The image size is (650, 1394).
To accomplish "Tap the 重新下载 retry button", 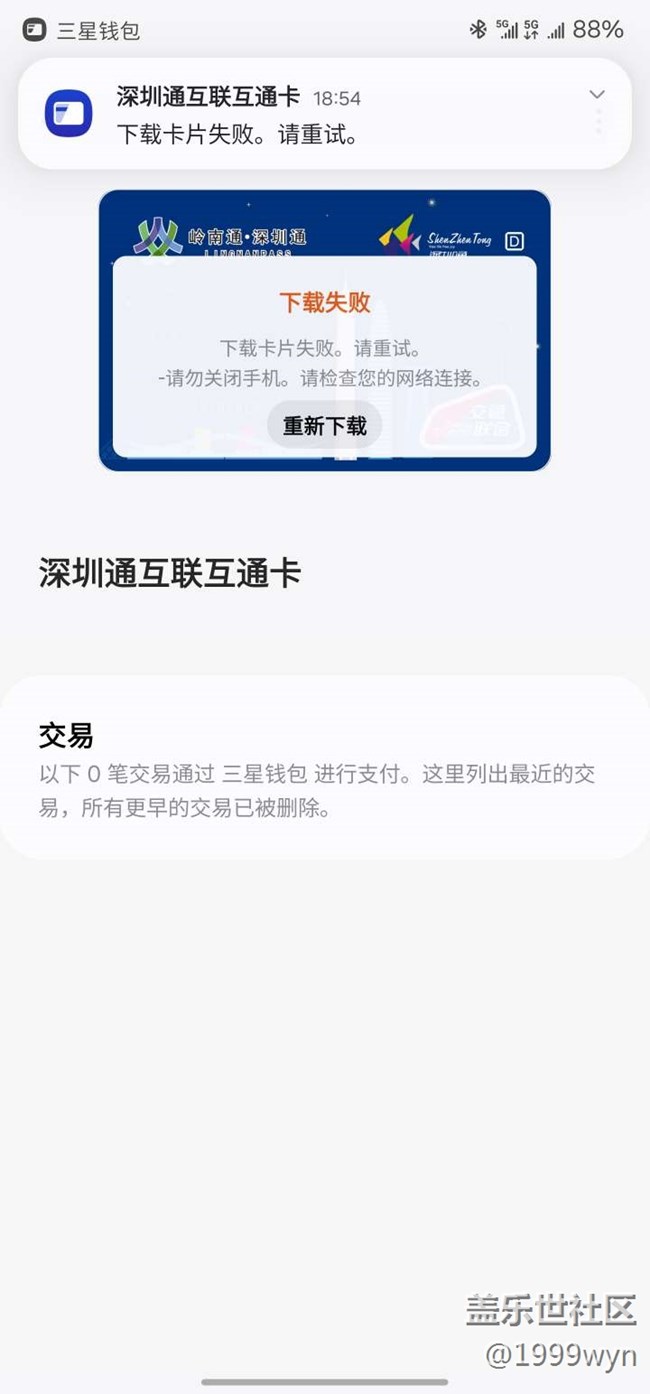I will click(x=324, y=426).
